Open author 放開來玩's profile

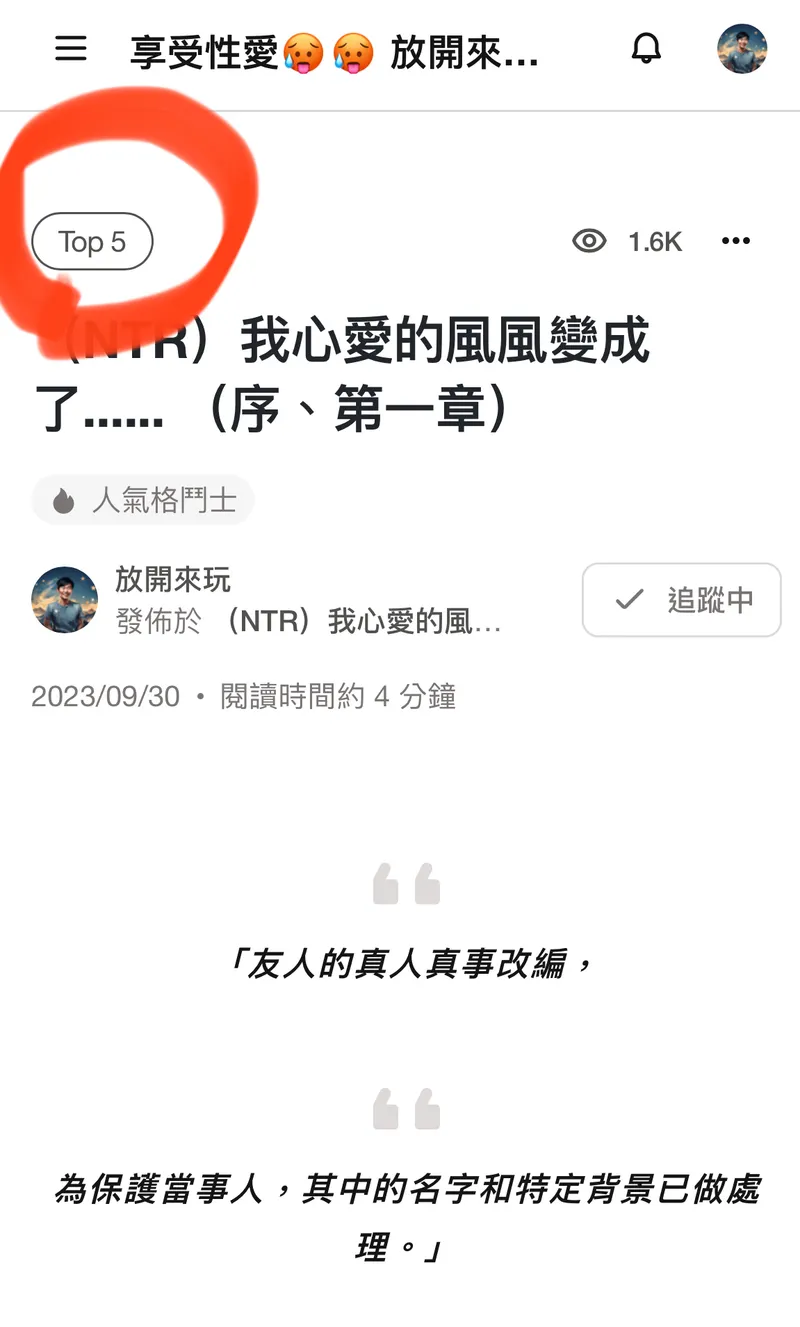tap(173, 579)
